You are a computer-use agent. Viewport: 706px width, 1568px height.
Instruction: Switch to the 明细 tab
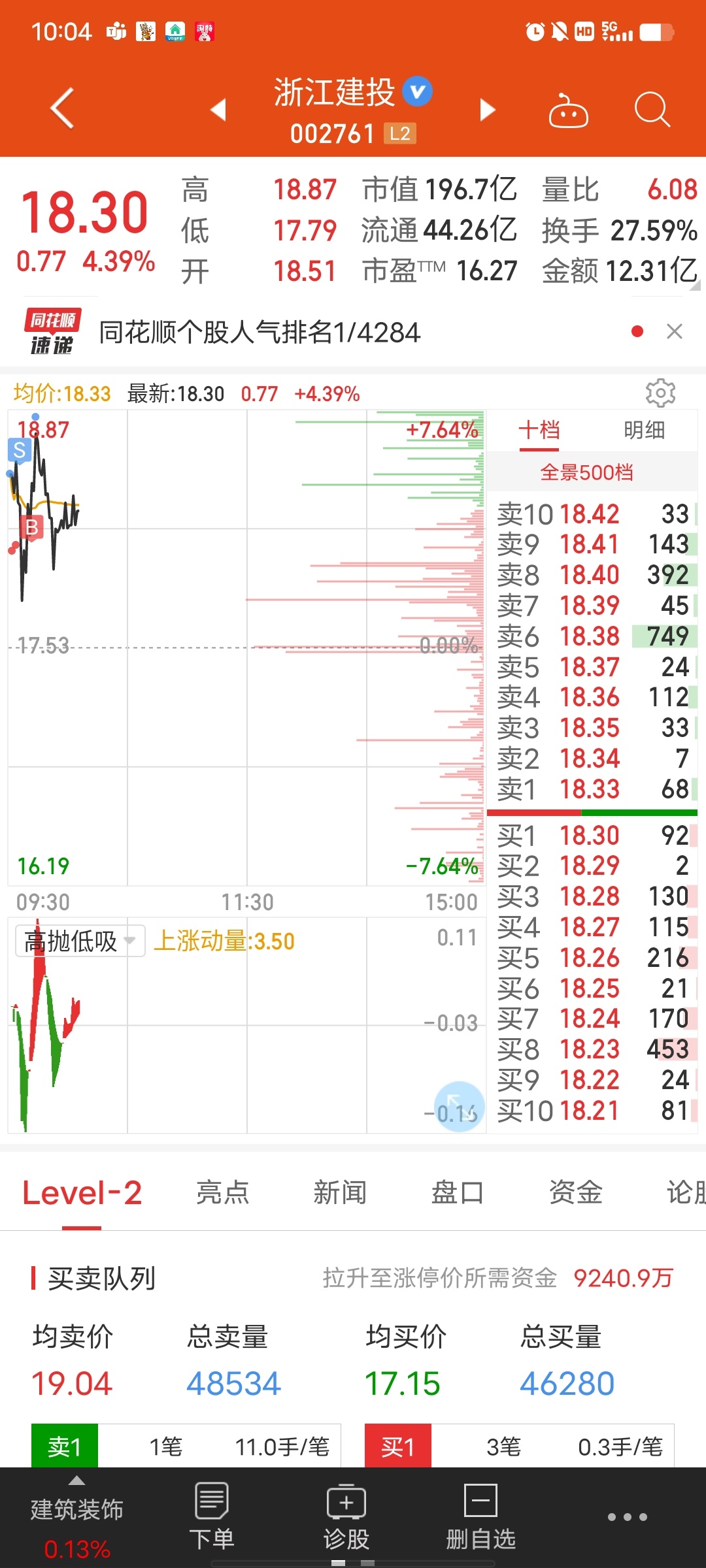click(644, 430)
